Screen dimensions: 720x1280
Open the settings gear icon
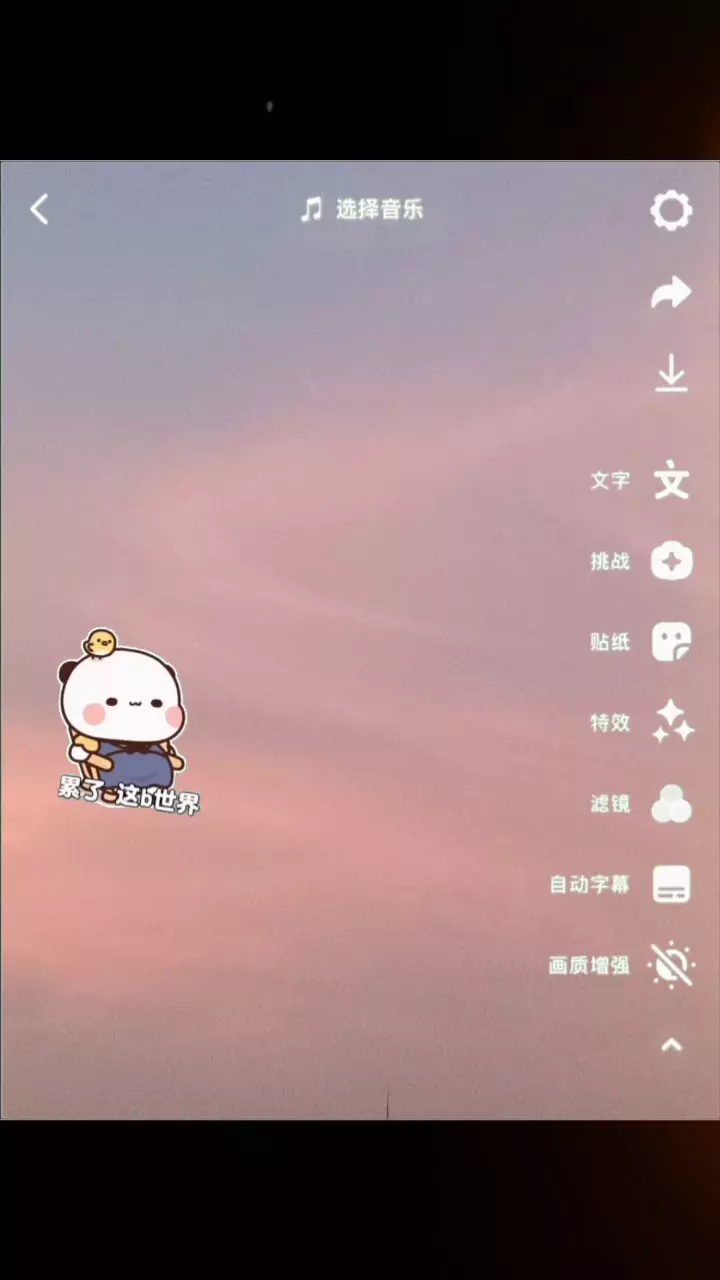[671, 211]
